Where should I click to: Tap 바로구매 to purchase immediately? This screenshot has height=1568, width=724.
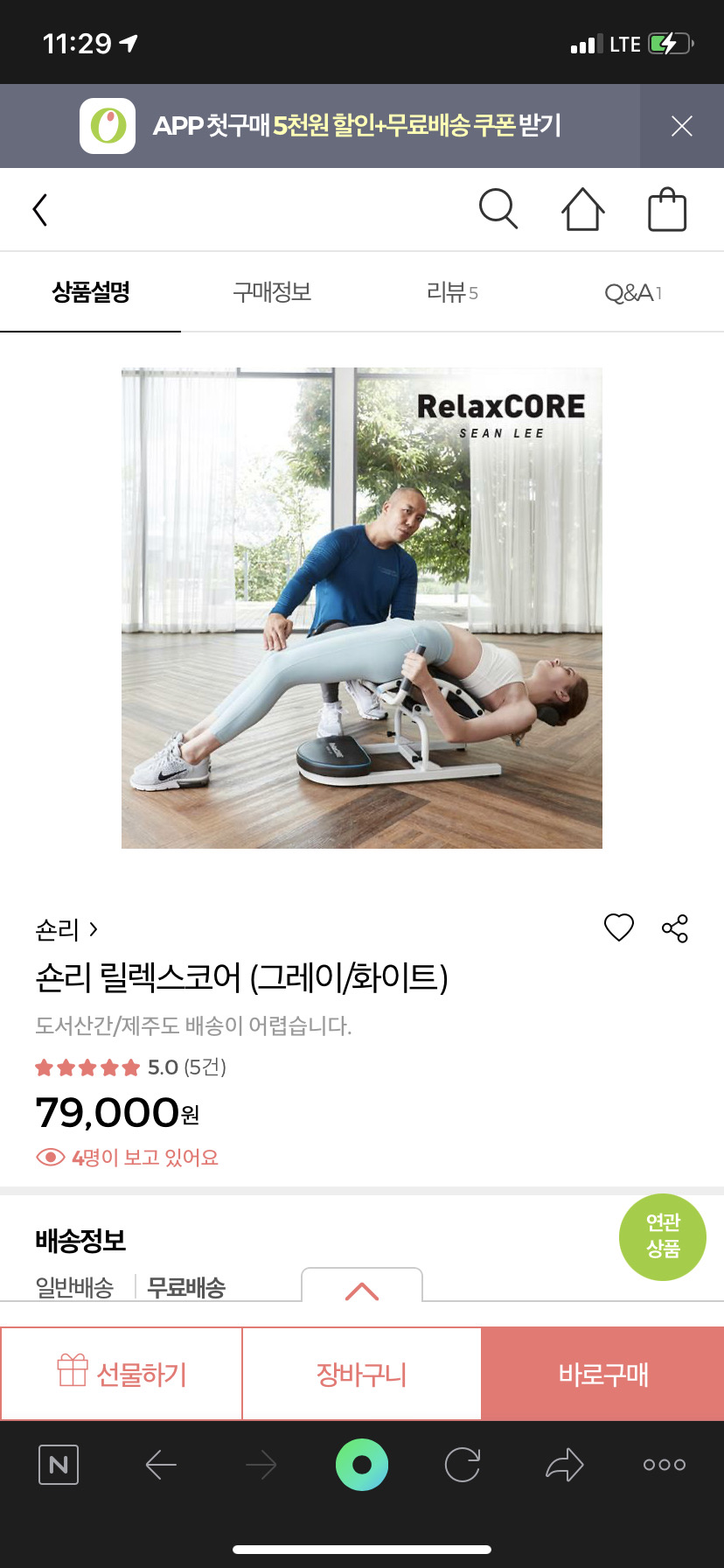602,1374
